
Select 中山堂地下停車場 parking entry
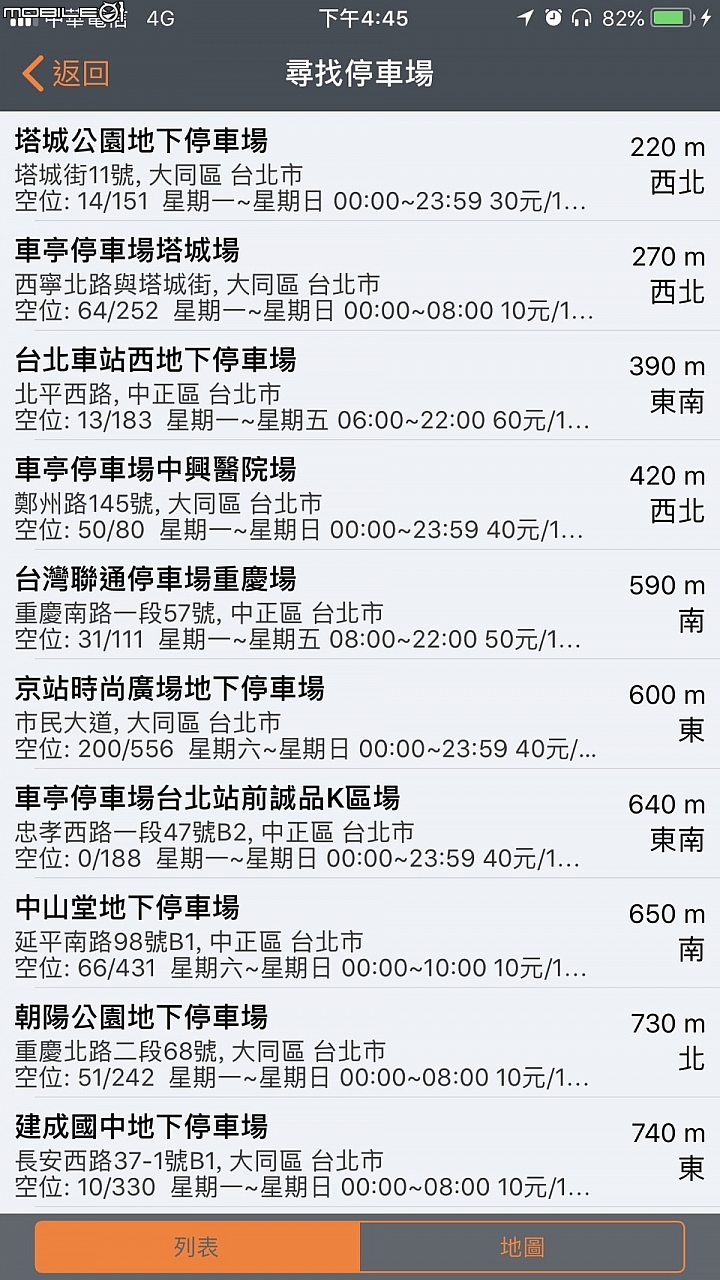(300, 942)
